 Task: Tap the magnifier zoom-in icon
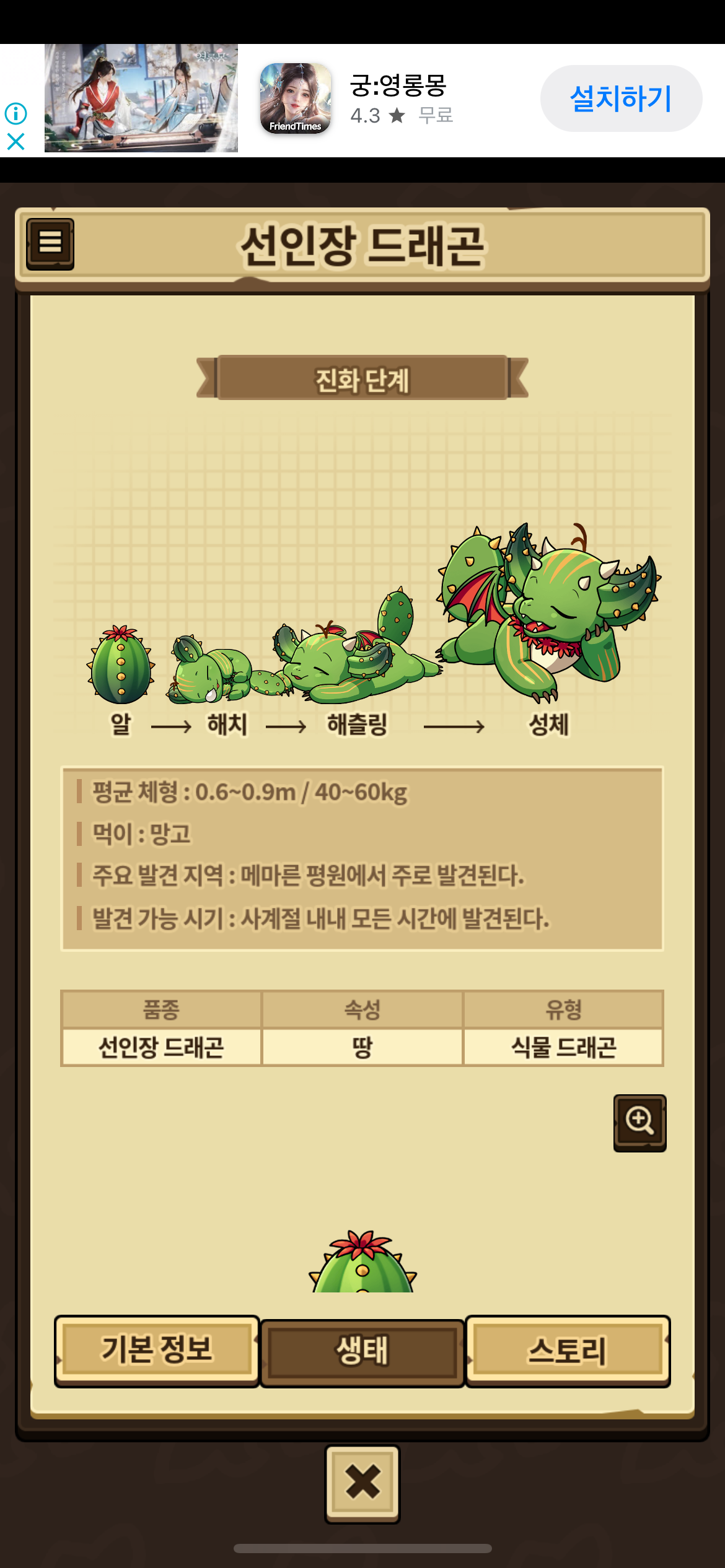(x=639, y=1122)
